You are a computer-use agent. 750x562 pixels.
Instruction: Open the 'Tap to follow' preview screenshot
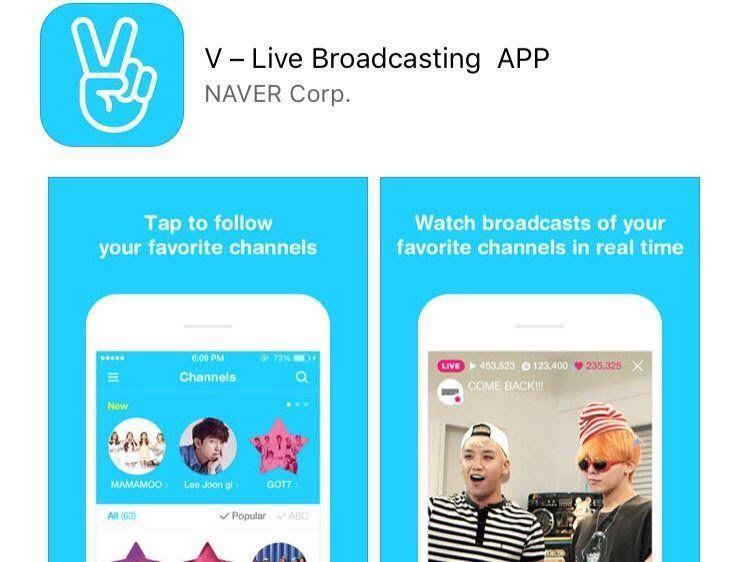tap(208, 370)
